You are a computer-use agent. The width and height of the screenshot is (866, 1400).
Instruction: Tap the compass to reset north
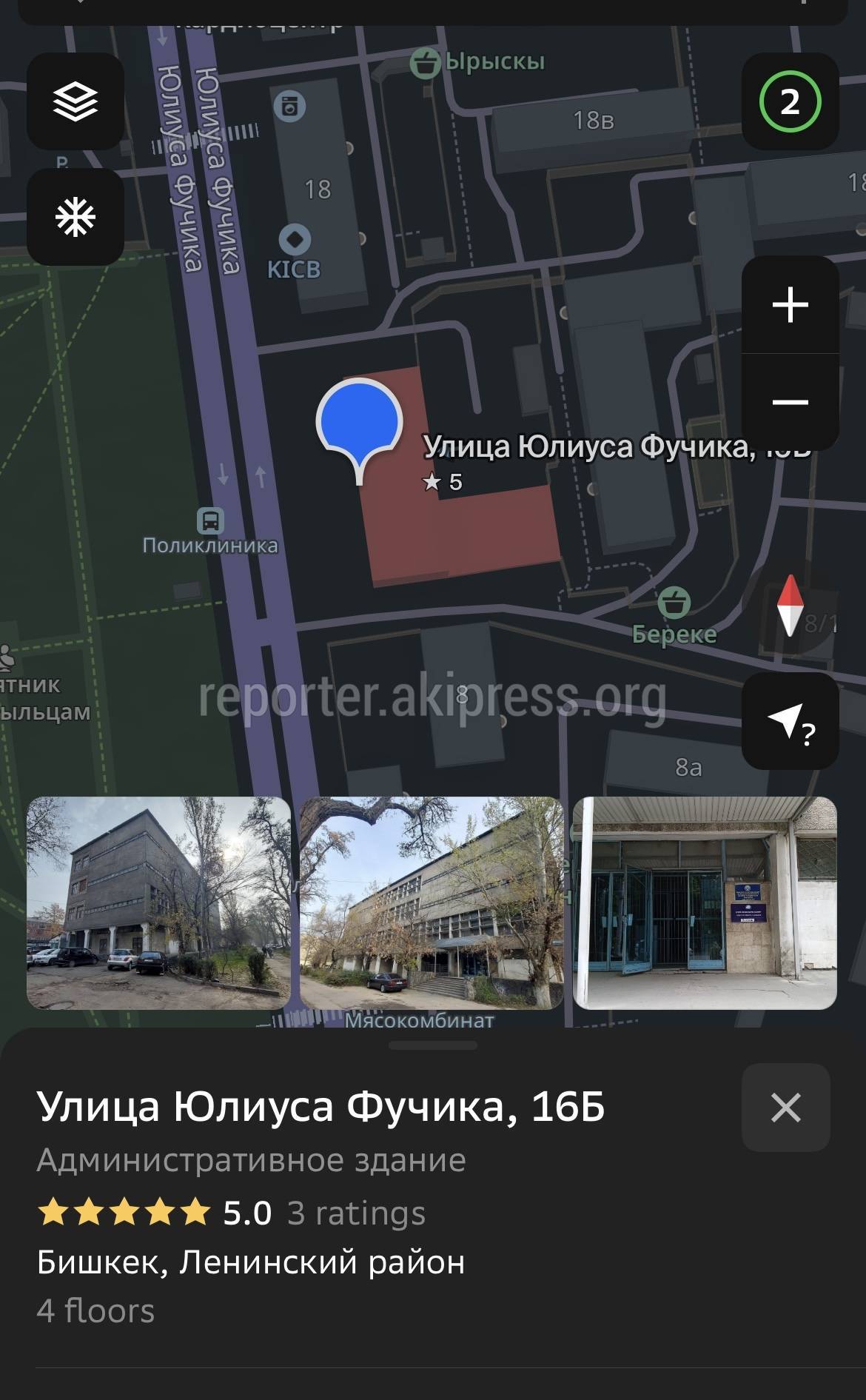tap(790, 605)
